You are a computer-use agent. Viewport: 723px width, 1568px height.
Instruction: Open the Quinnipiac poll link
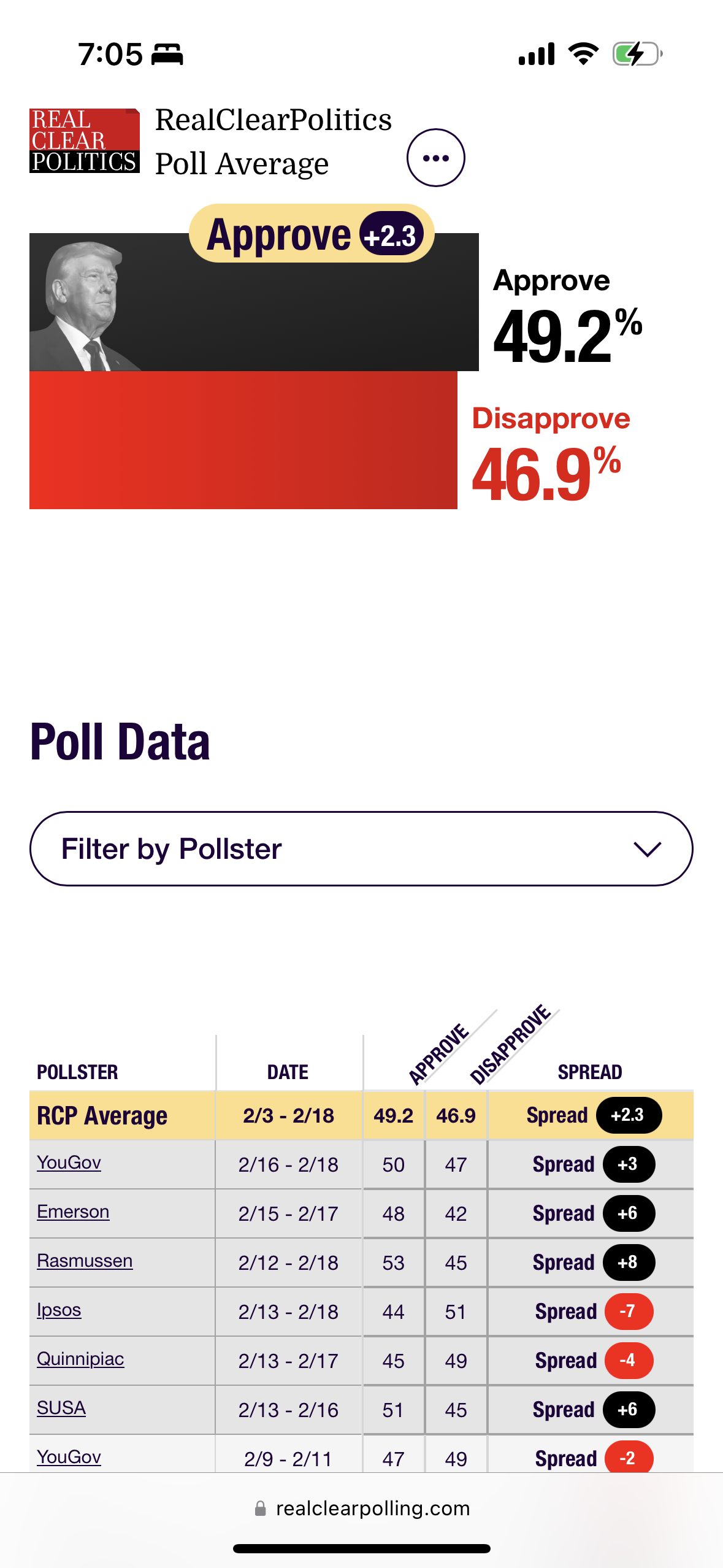point(80,1359)
